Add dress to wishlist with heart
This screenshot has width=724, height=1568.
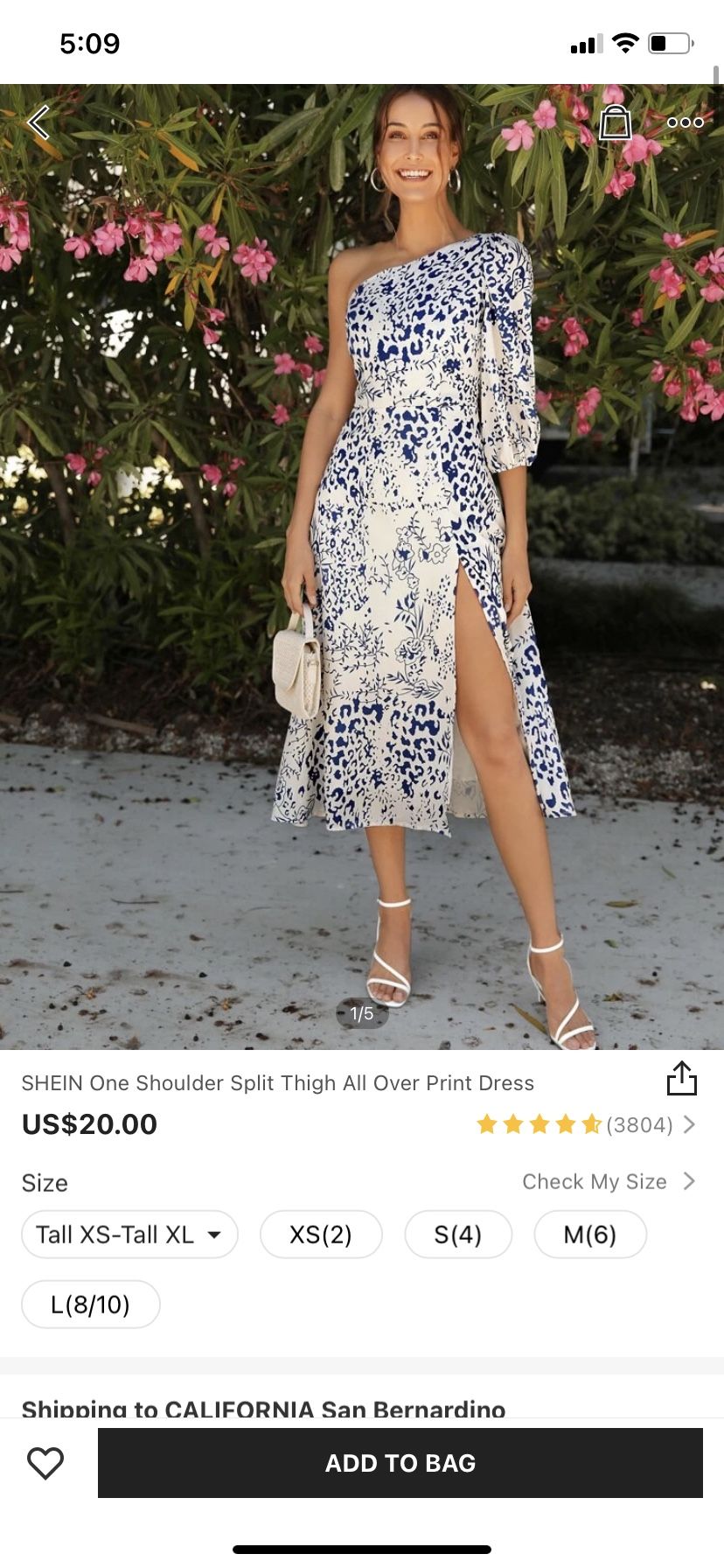point(45,1463)
